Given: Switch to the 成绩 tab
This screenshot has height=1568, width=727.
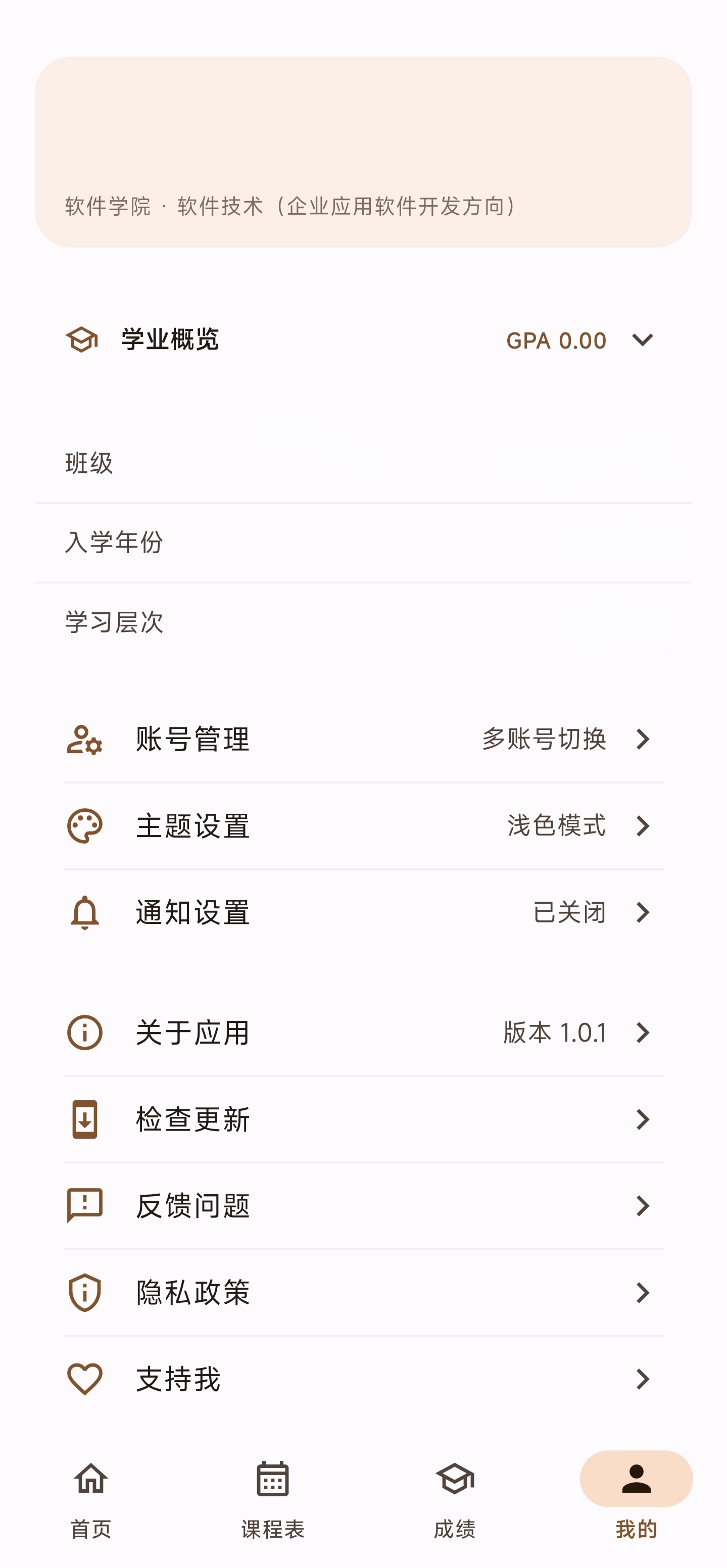Looking at the screenshot, I should tap(454, 1497).
